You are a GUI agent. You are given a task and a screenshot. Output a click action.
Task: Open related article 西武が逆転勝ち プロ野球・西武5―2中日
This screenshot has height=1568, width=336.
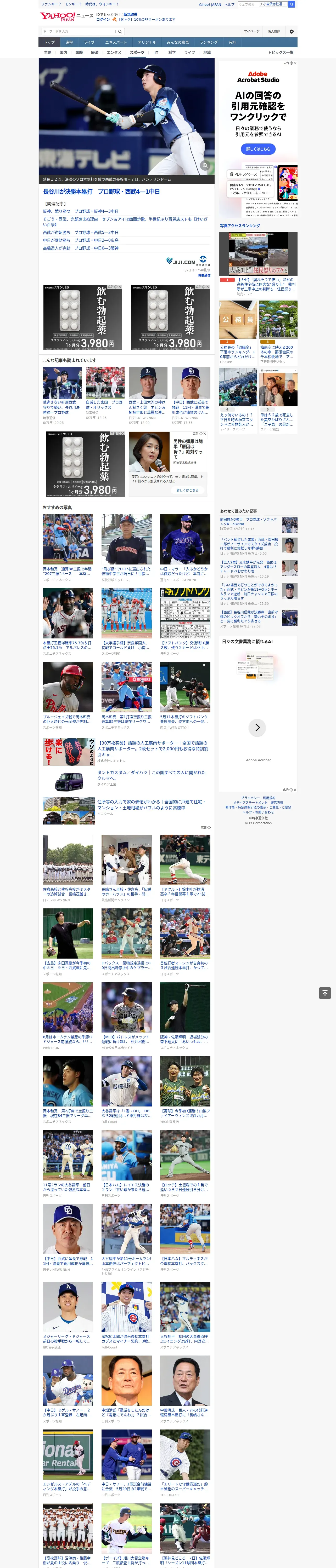pos(81,233)
